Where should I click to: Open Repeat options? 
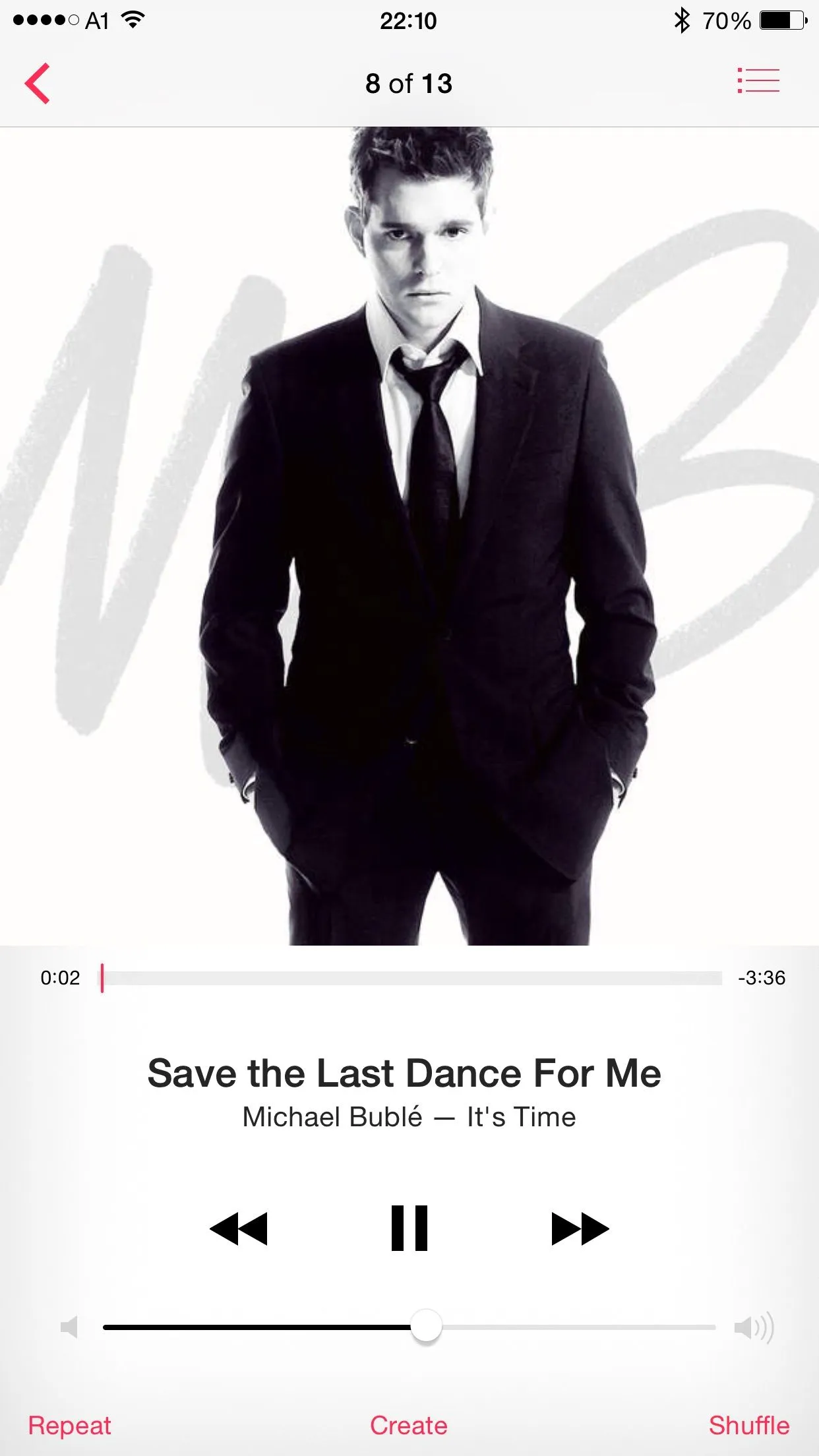[69, 1425]
